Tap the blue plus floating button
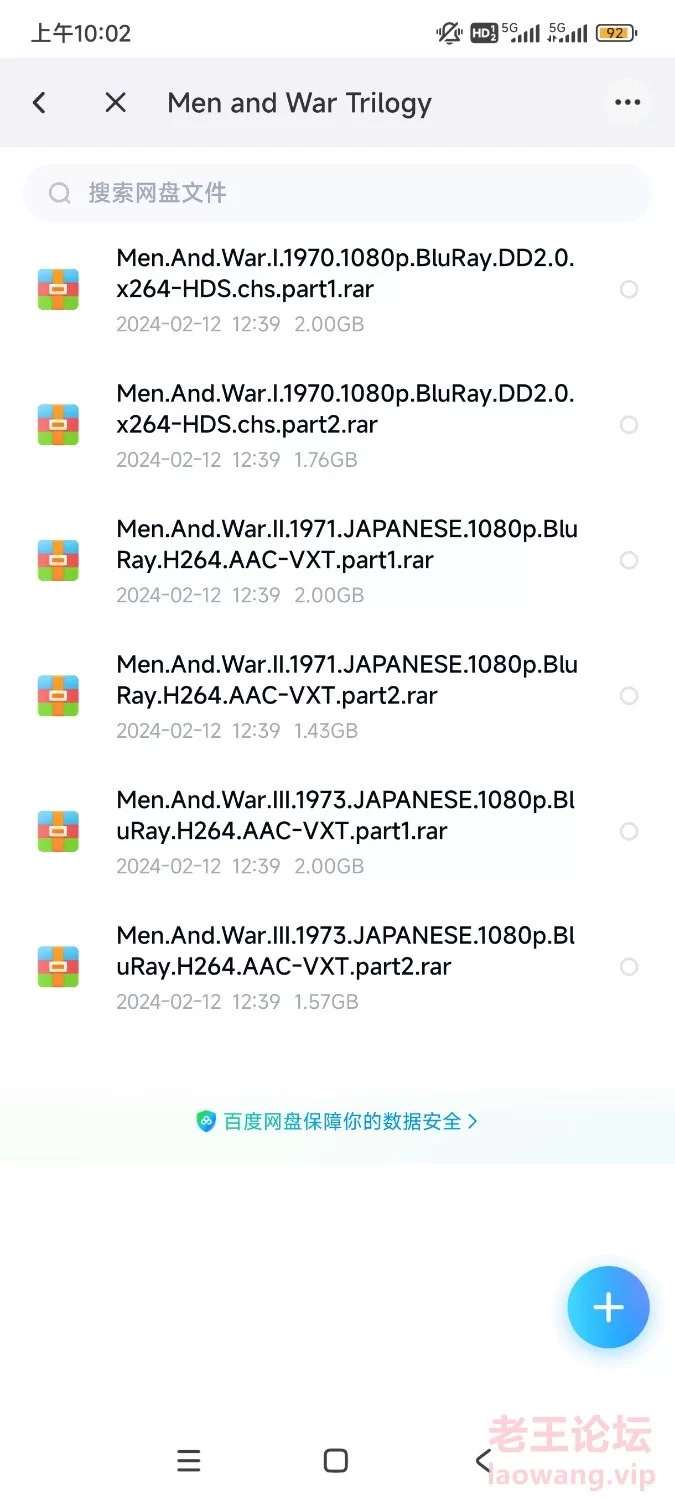The height and width of the screenshot is (1500, 675). click(608, 1307)
